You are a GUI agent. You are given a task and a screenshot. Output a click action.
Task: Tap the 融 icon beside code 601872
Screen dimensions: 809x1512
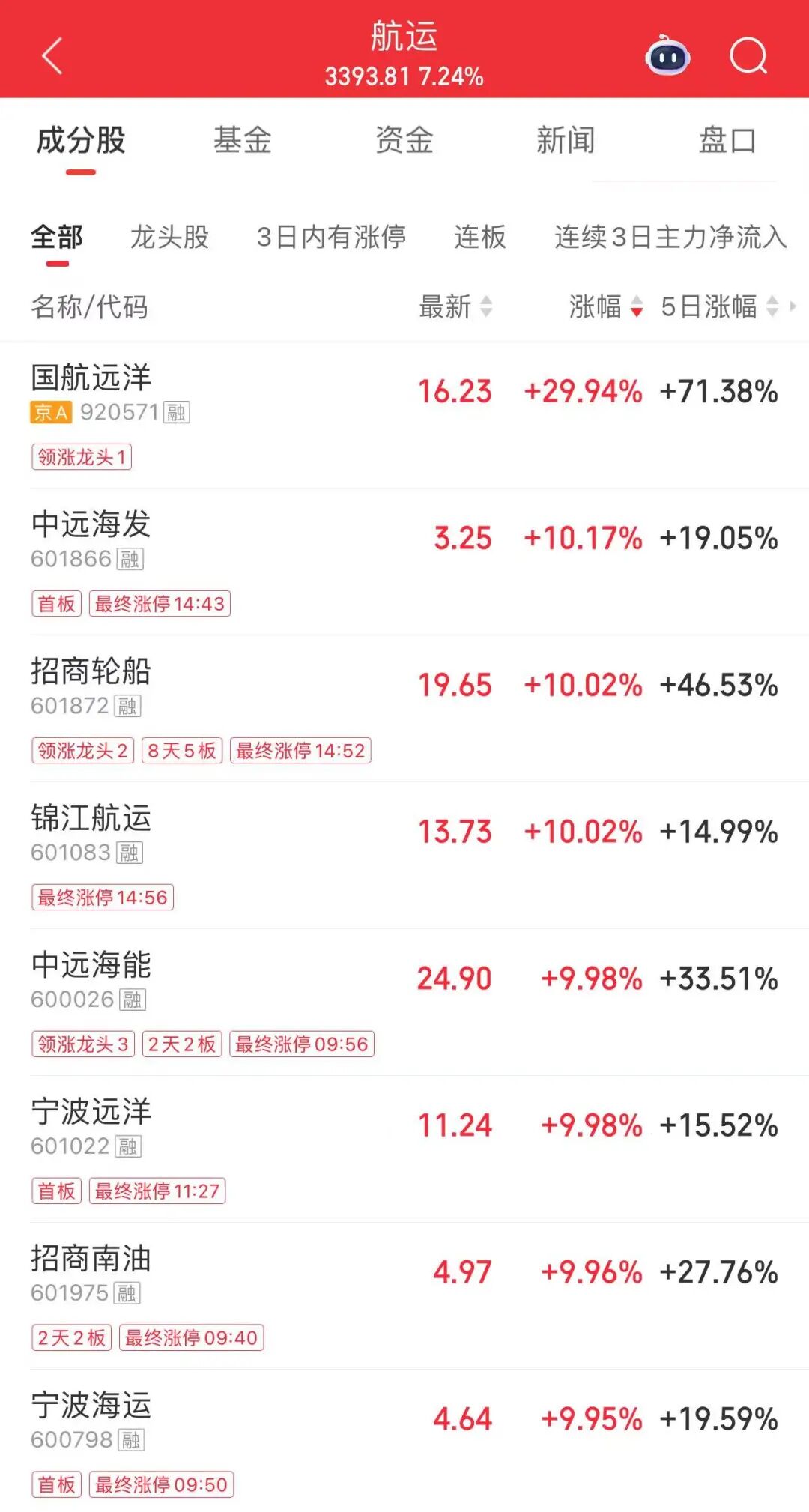pyautogui.click(x=127, y=706)
